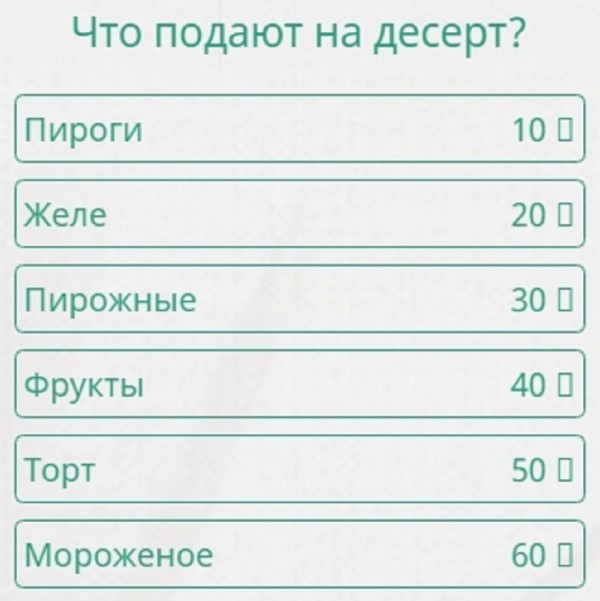600x601 pixels.
Task: Choose the Пирожные answer row
Action: [x=299, y=299]
